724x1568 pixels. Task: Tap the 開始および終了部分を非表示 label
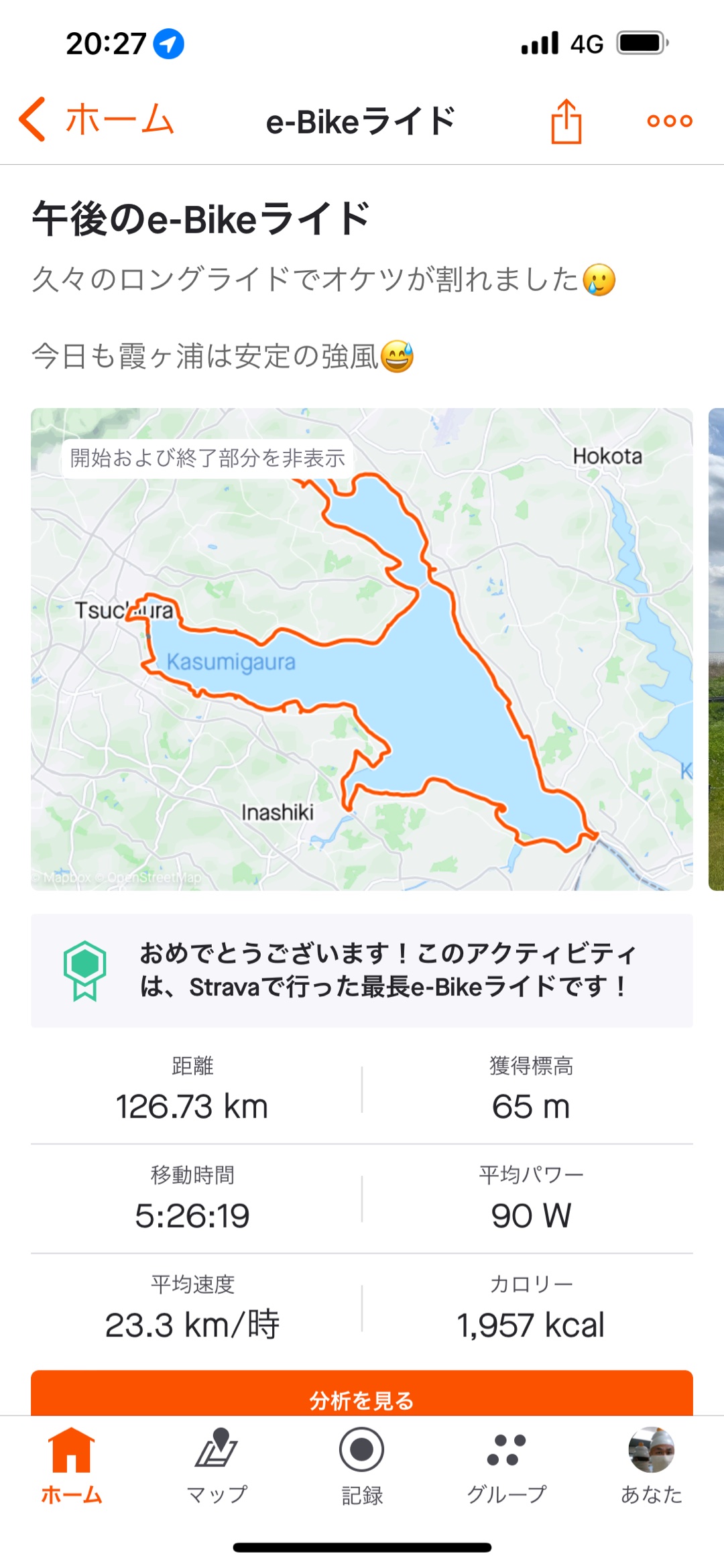click(x=207, y=459)
